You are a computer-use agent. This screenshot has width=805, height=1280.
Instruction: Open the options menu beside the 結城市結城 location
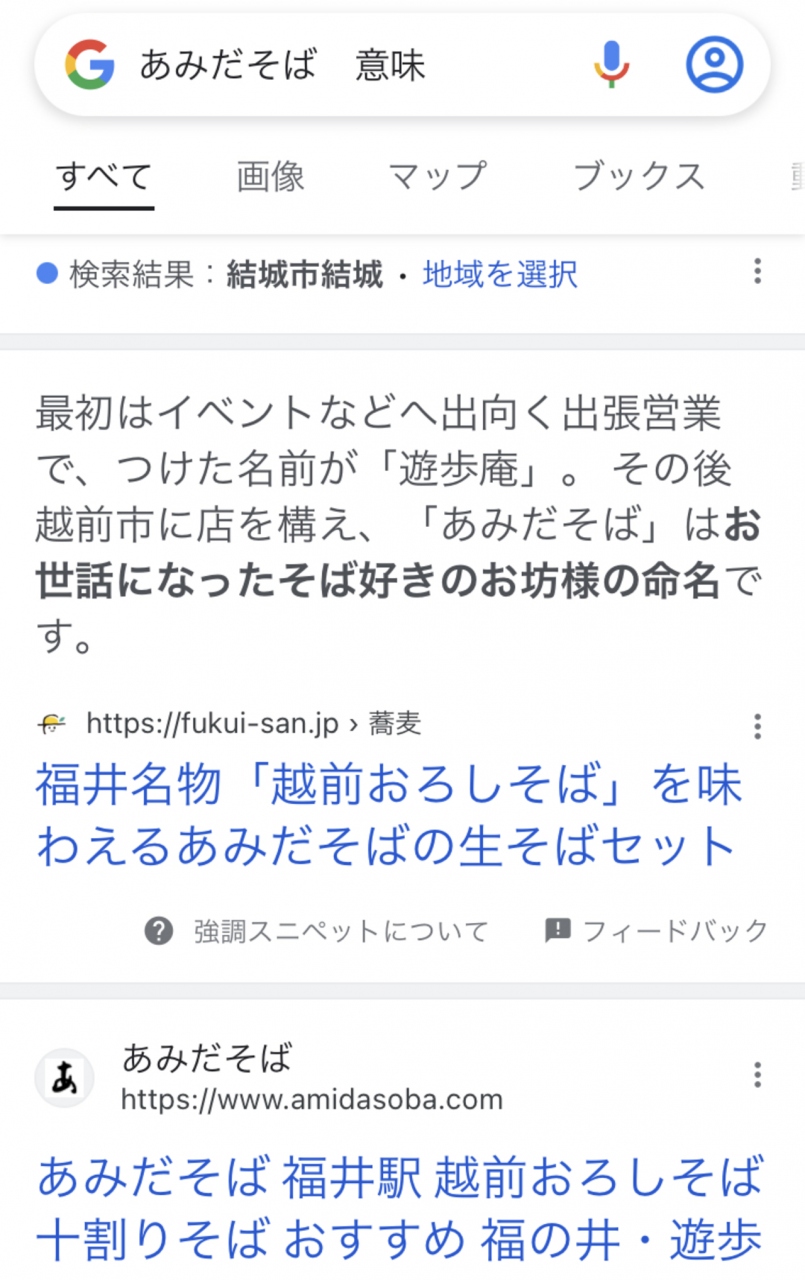click(758, 272)
